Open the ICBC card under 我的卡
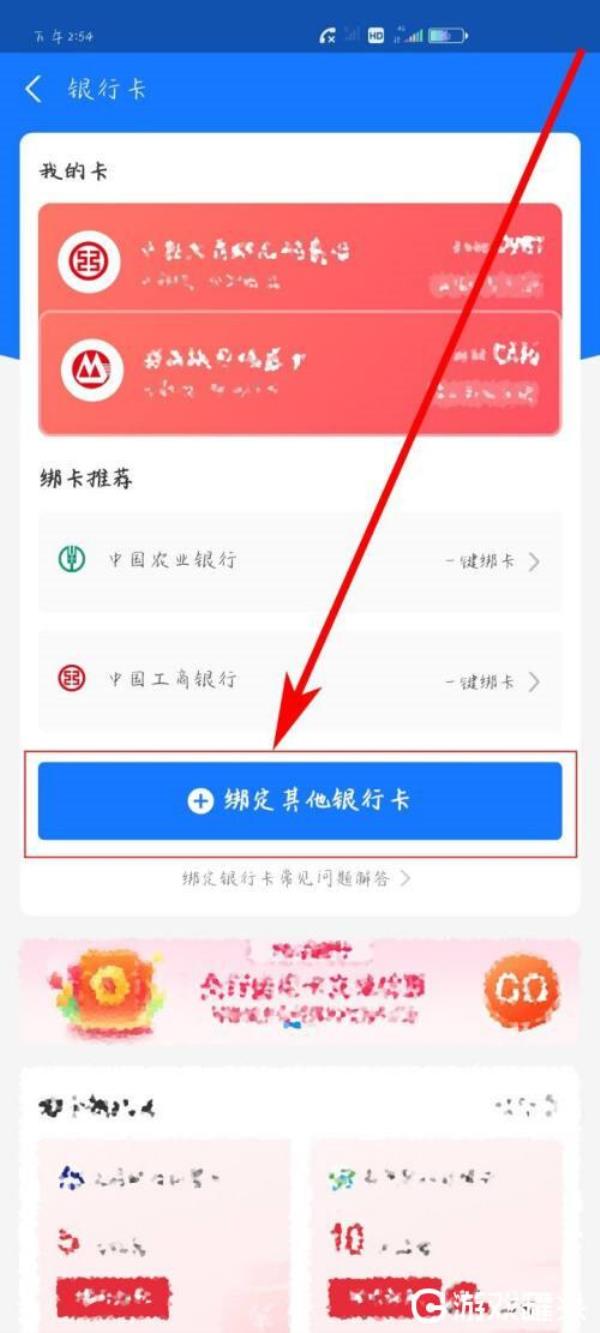This screenshot has height=1333, width=600. [x=299, y=258]
